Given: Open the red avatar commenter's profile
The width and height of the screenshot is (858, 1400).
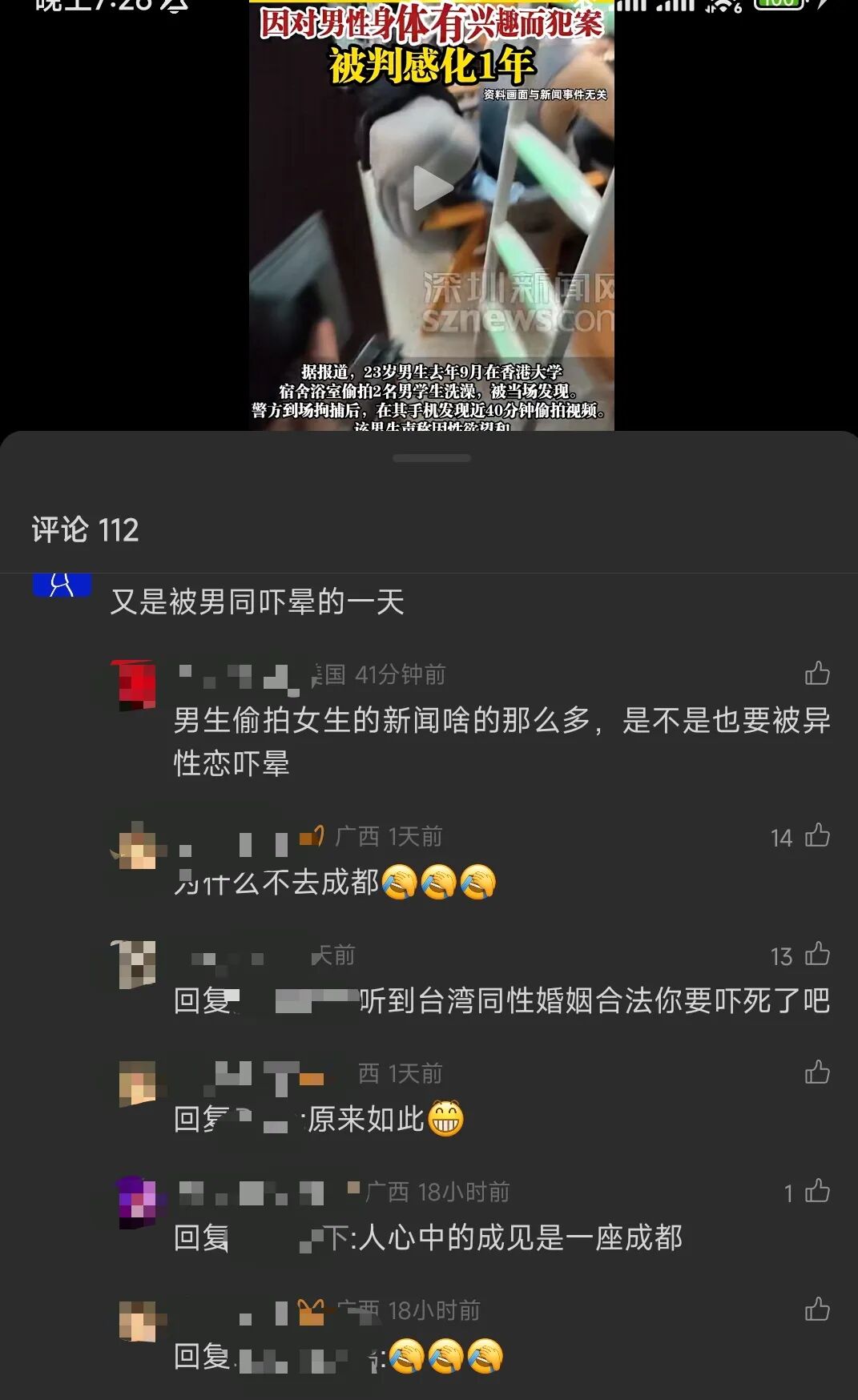Looking at the screenshot, I should pos(135,686).
